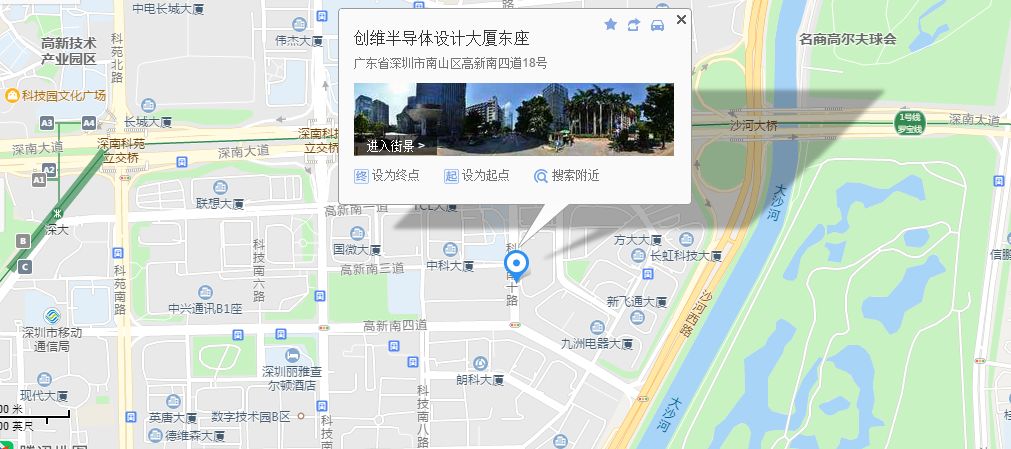The width and height of the screenshot is (1011, 449).
Task: Share this location via the arrow icon
Action: pyautogui.click(x=634, y=25)
